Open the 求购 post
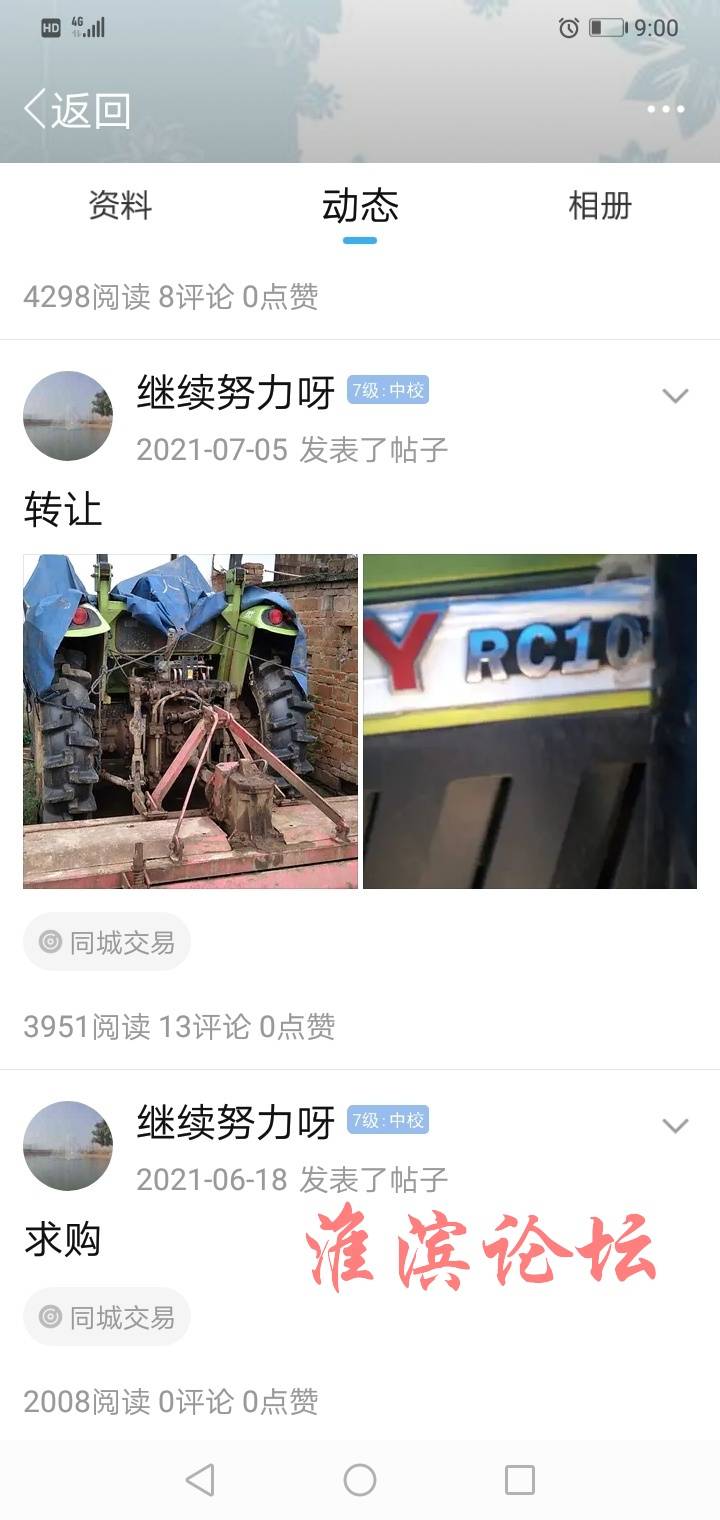 (x=63, y=1241)
